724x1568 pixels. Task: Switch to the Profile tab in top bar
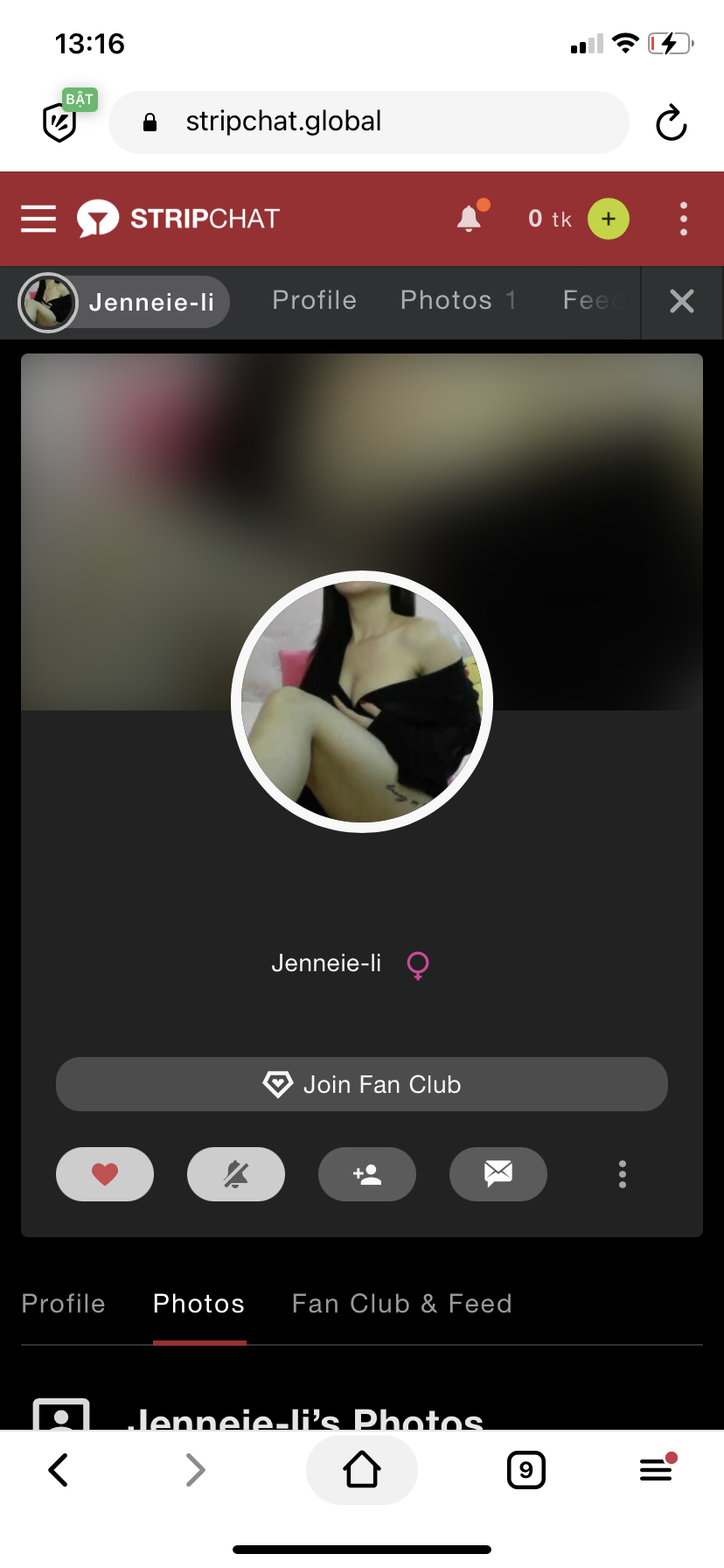(315, 301)
